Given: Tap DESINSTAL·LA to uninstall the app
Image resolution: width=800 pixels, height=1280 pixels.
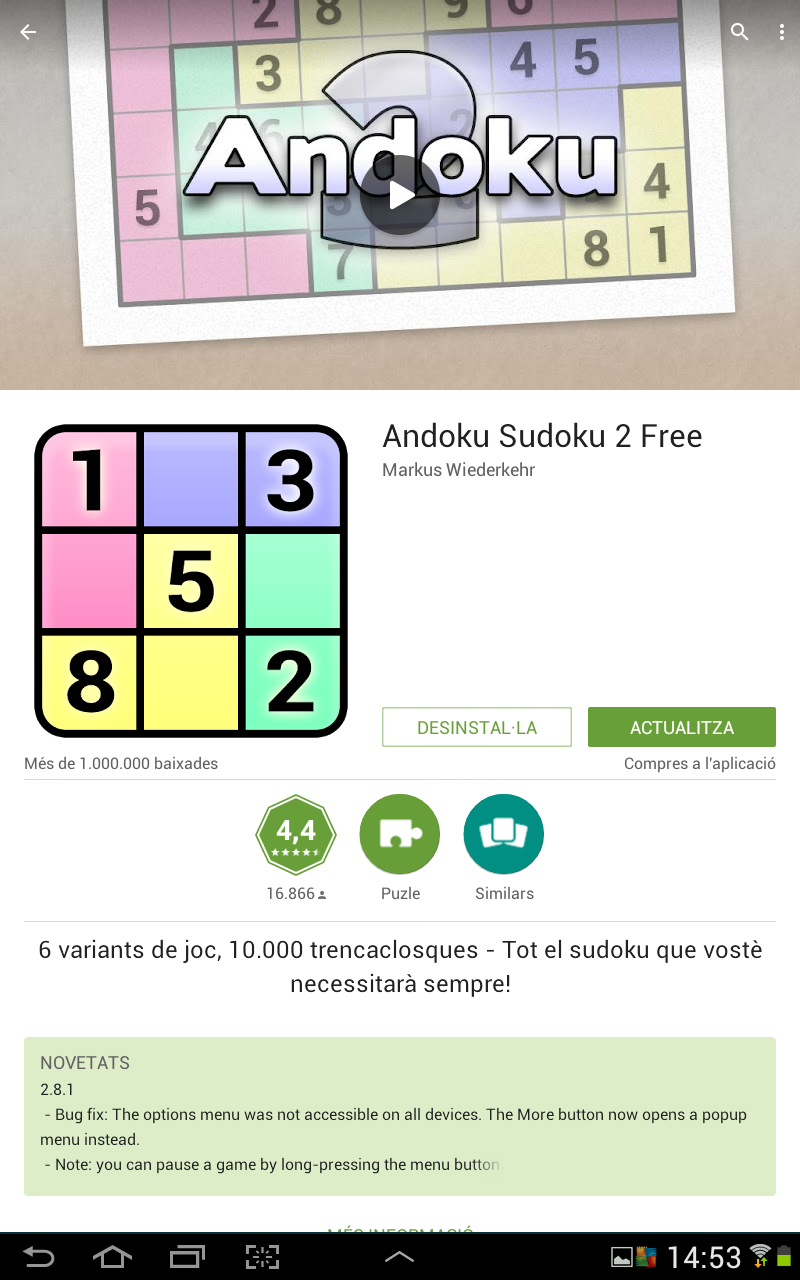Looking at the screenshot, I should (476, 727).
